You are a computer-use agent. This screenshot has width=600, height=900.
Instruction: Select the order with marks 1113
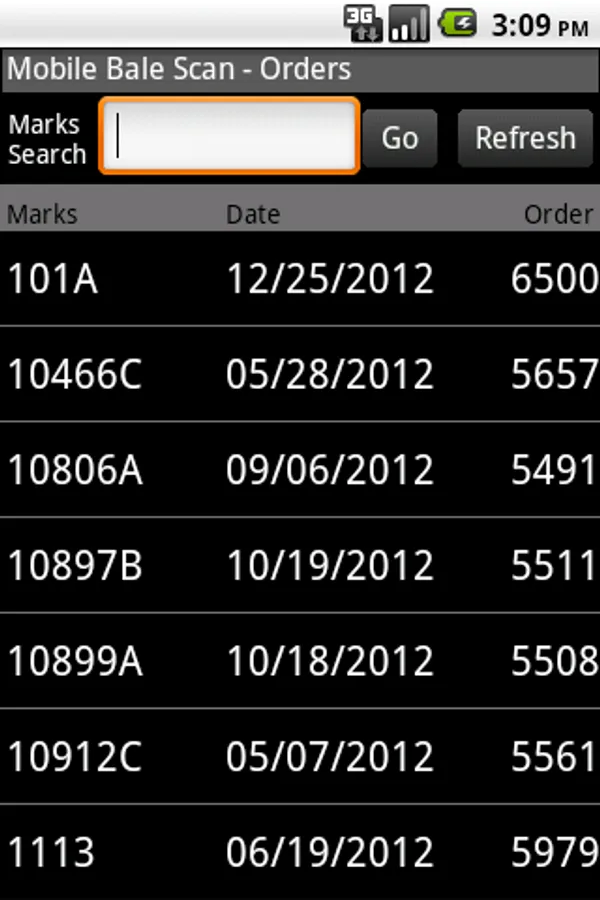(x=300, y=852)
